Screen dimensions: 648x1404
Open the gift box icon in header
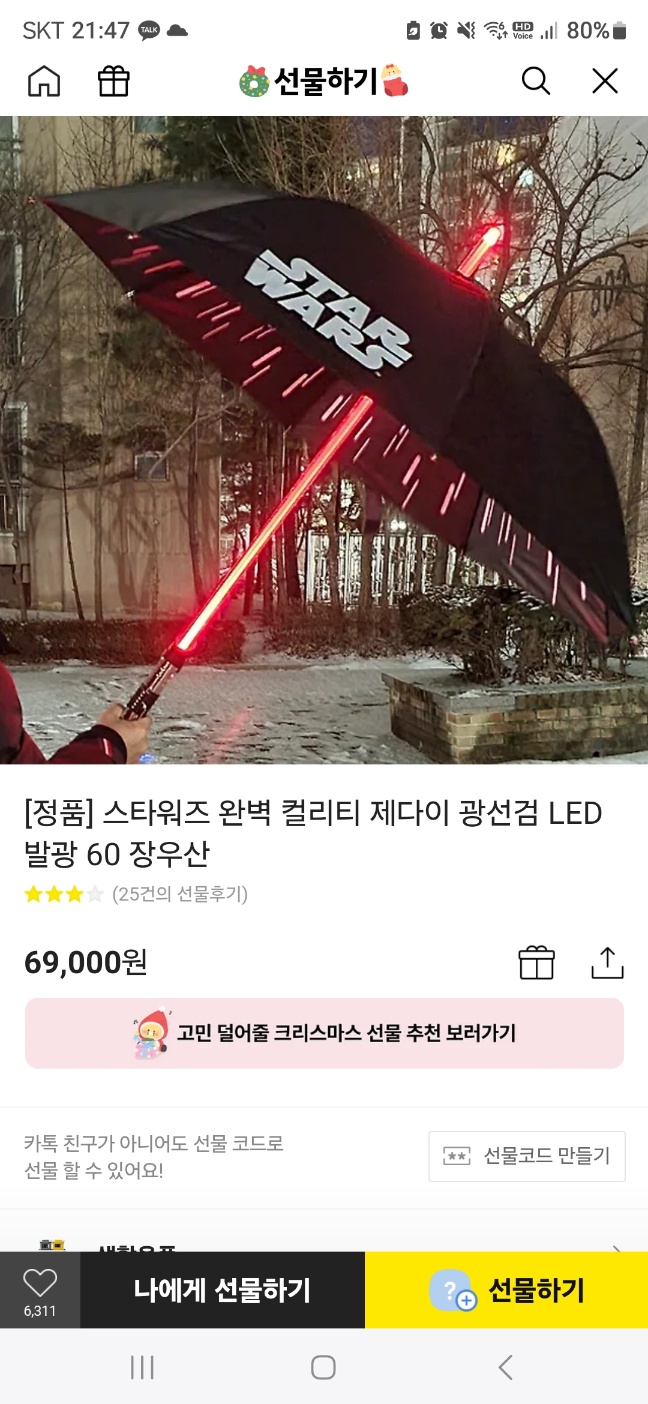point(114,81)
